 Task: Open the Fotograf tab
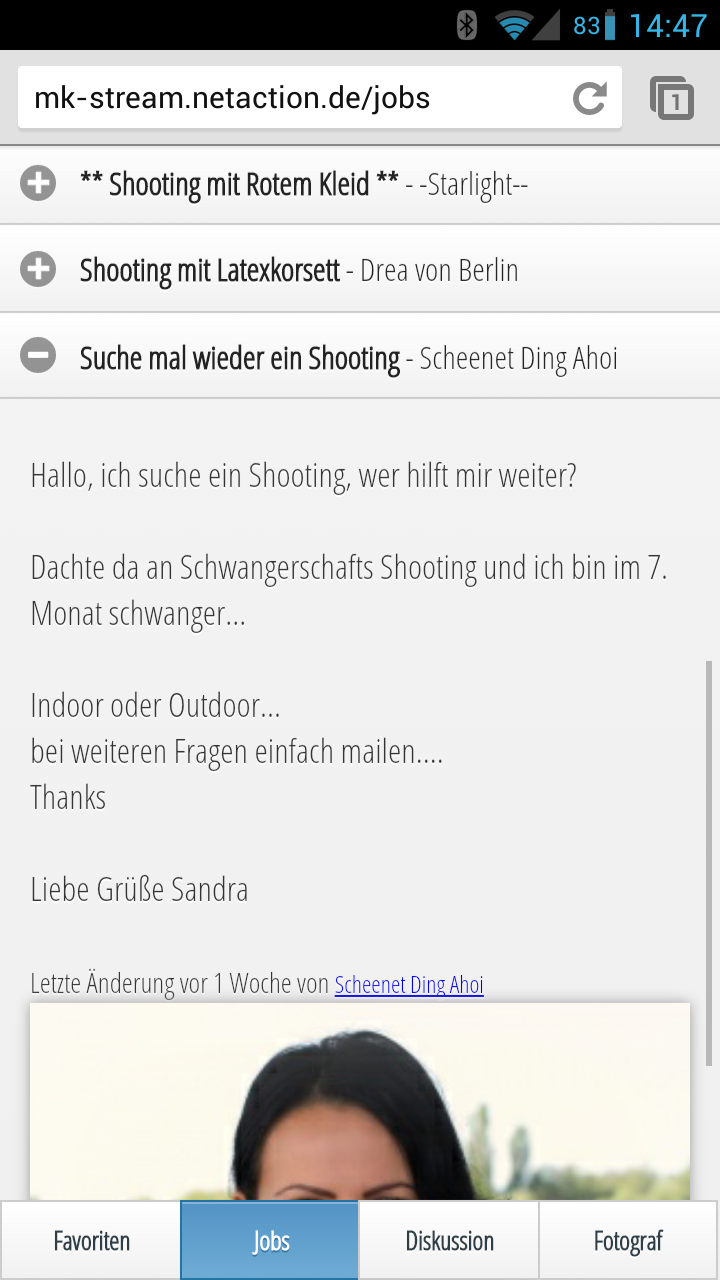(629, 1241)
